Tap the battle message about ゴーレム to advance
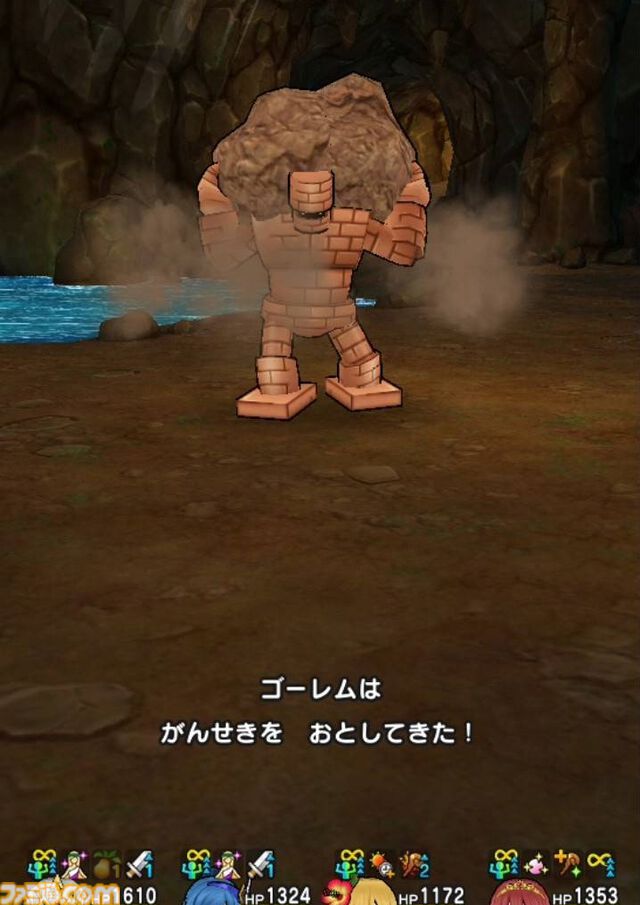The height and width of the screenshot is (905, 640). [320, 711]
